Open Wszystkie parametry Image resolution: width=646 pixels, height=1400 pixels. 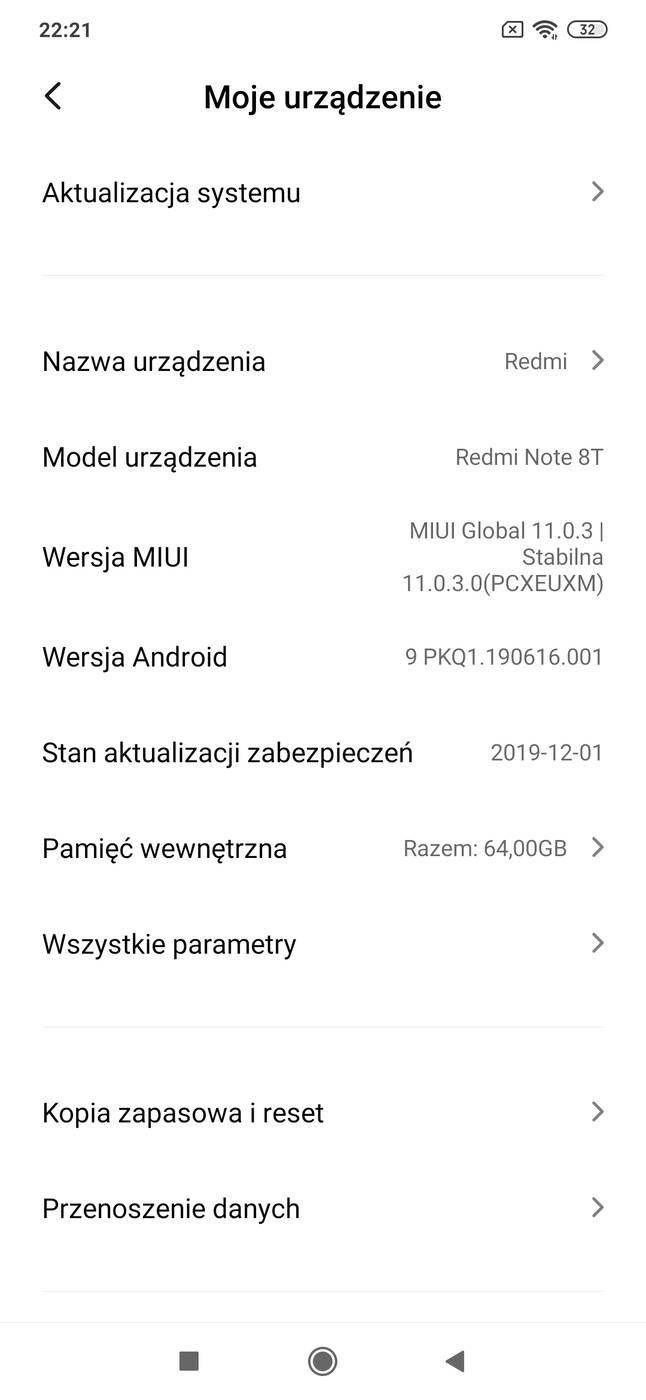[x=322, y=944]
